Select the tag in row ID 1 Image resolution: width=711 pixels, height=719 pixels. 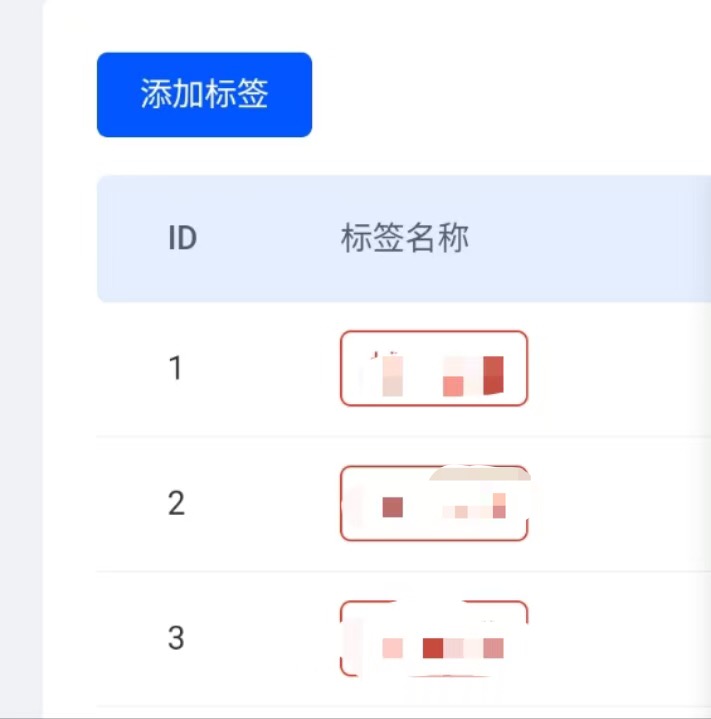pos(433,369)
